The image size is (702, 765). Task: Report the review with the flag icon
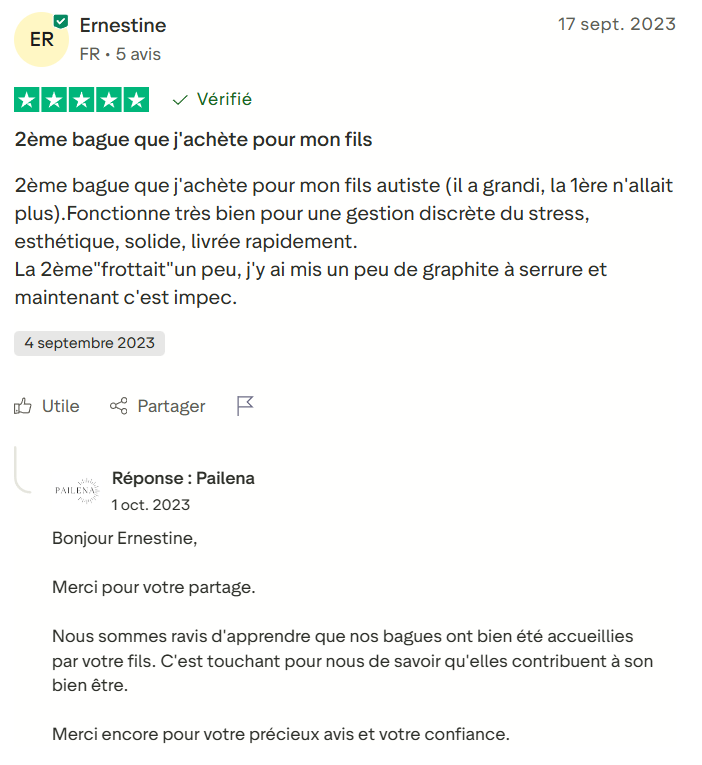click(x=245, y=405)
